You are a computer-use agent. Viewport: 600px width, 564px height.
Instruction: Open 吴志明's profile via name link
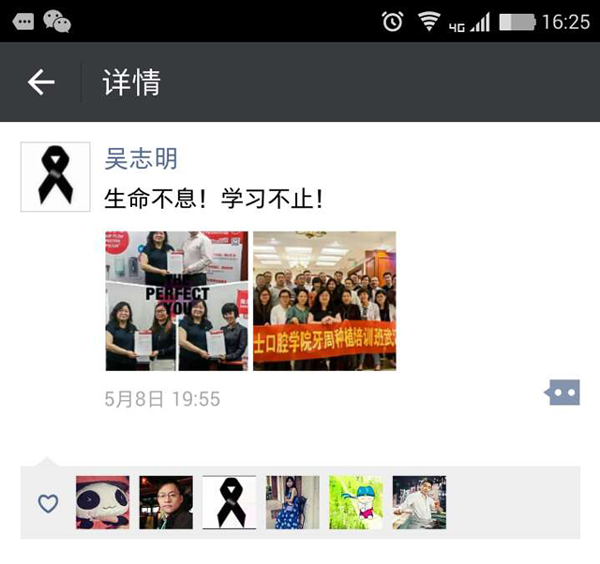tap(141, 158)
